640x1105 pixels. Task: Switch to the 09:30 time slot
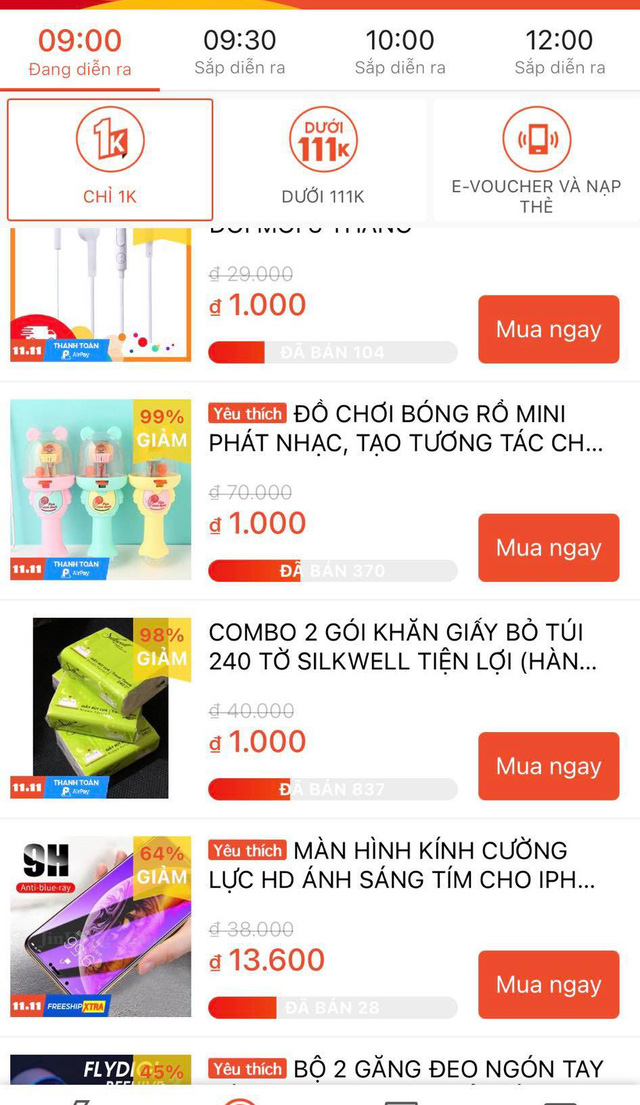tap(240, 52)
